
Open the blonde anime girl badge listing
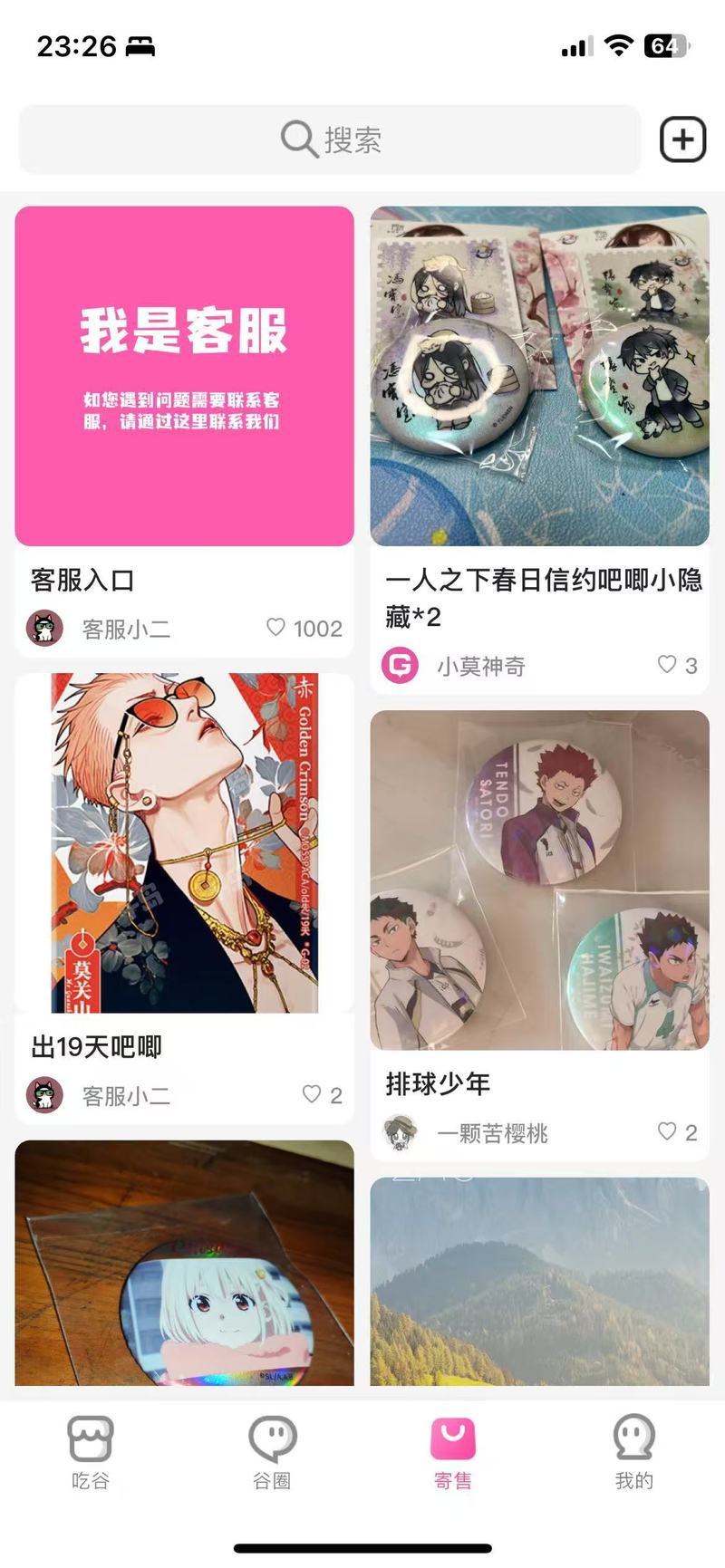pyautogui.click(x=184, y=1263)
